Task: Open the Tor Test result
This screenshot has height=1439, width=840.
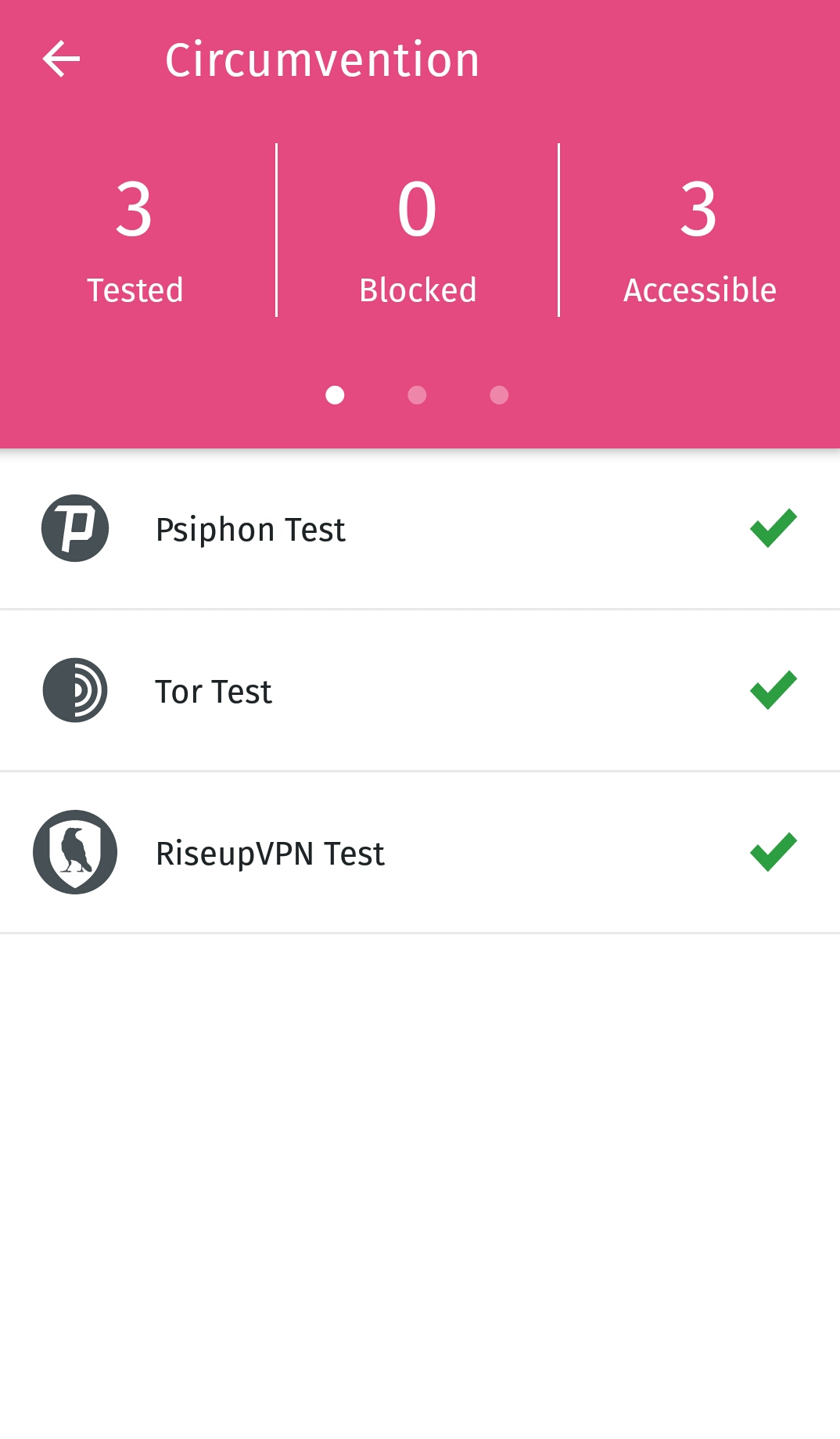Action: 419,691
